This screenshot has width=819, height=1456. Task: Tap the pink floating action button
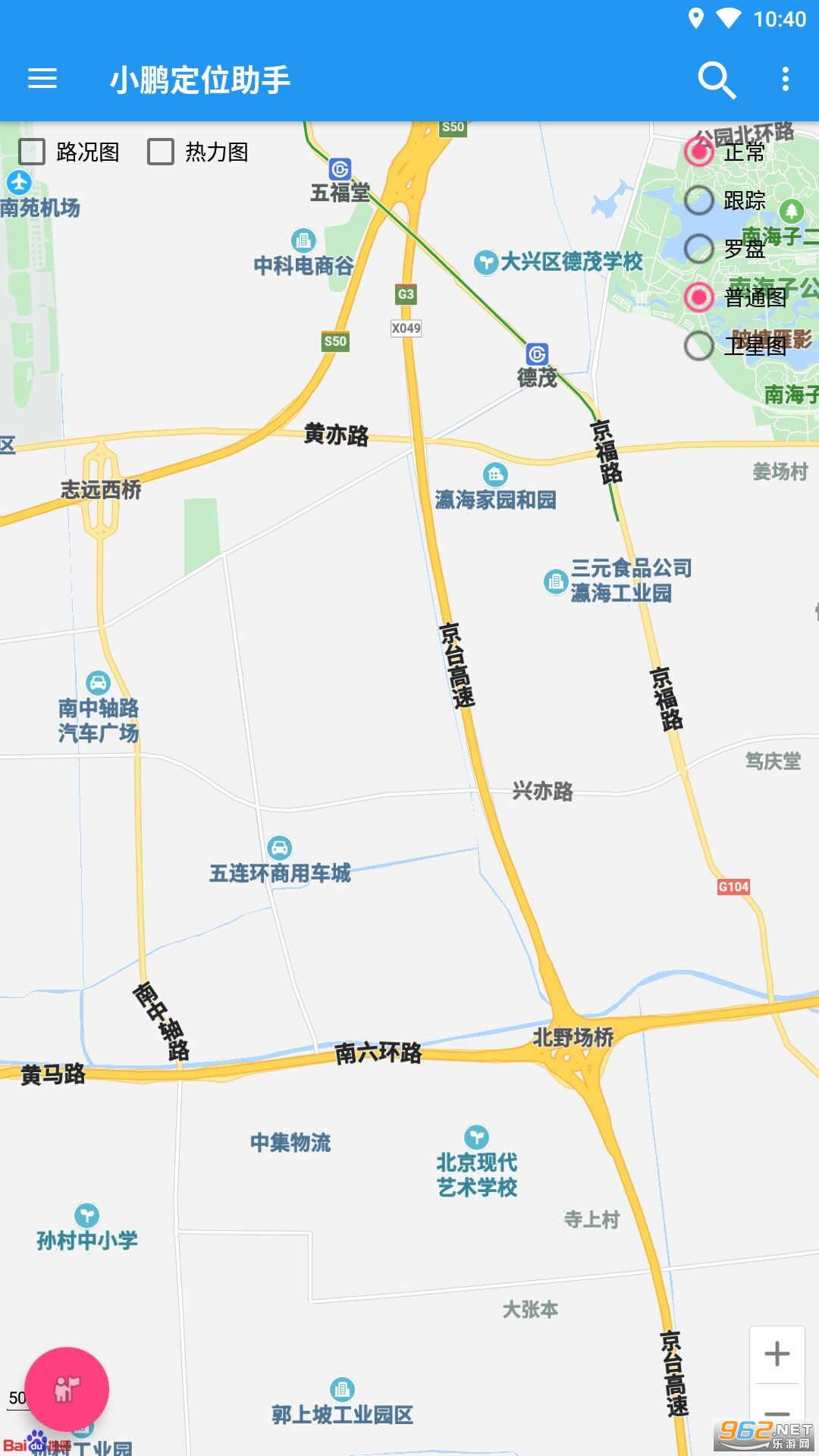[67, 1389]
